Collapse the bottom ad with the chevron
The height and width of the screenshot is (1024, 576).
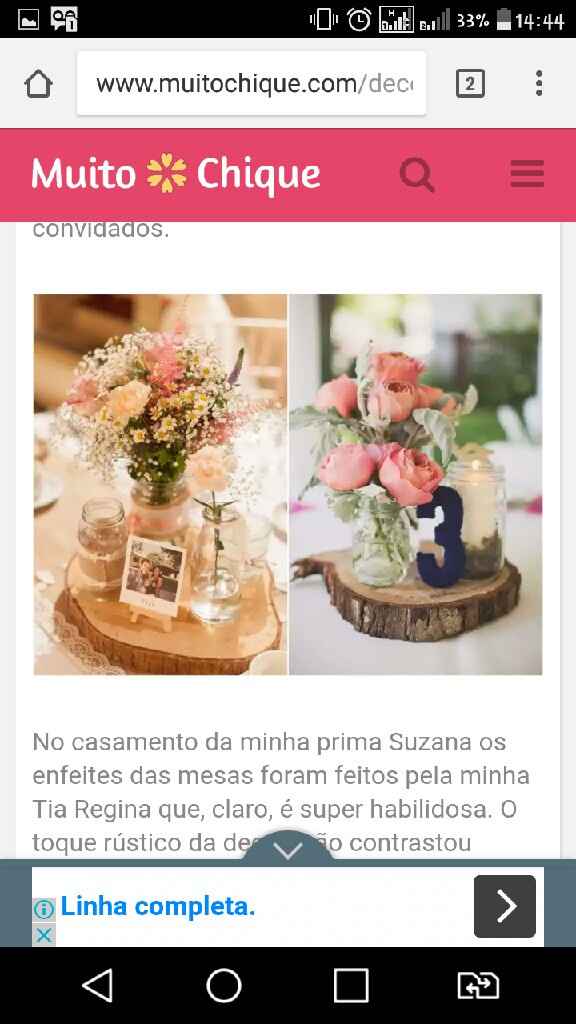point(288,848)
